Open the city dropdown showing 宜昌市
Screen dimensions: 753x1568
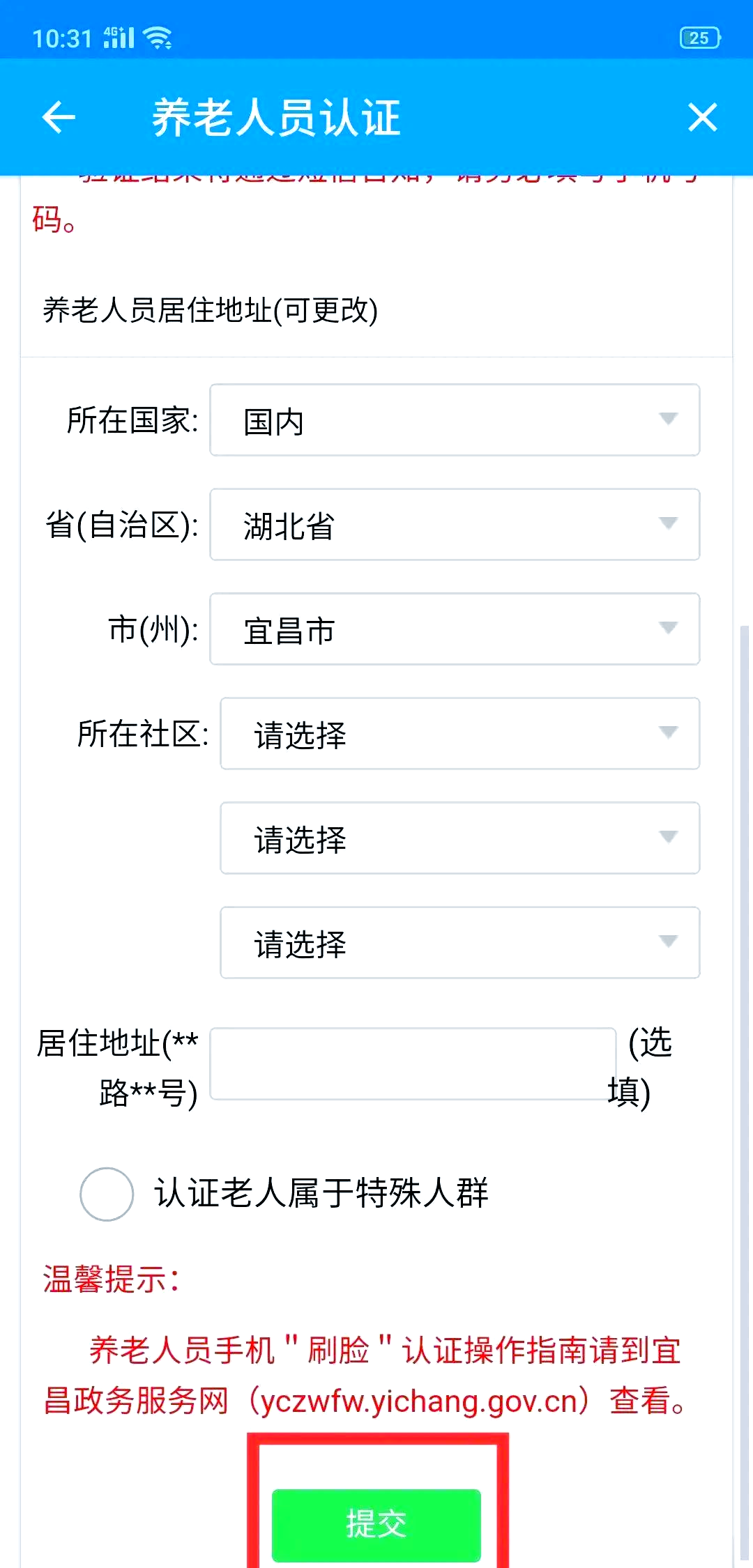click(x=455, y=629)
